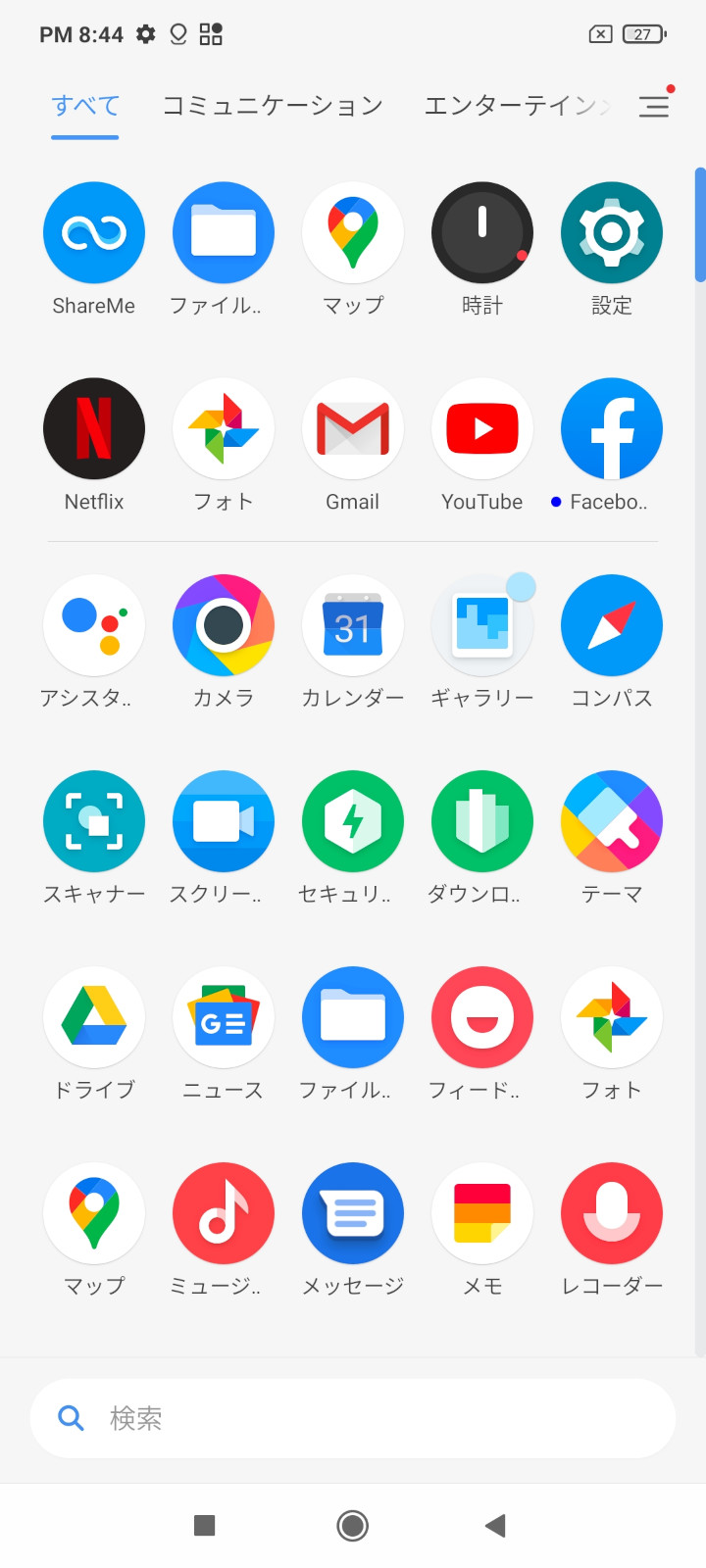Open the Gmail app
706x1568 pixels.
pos(353,429)
